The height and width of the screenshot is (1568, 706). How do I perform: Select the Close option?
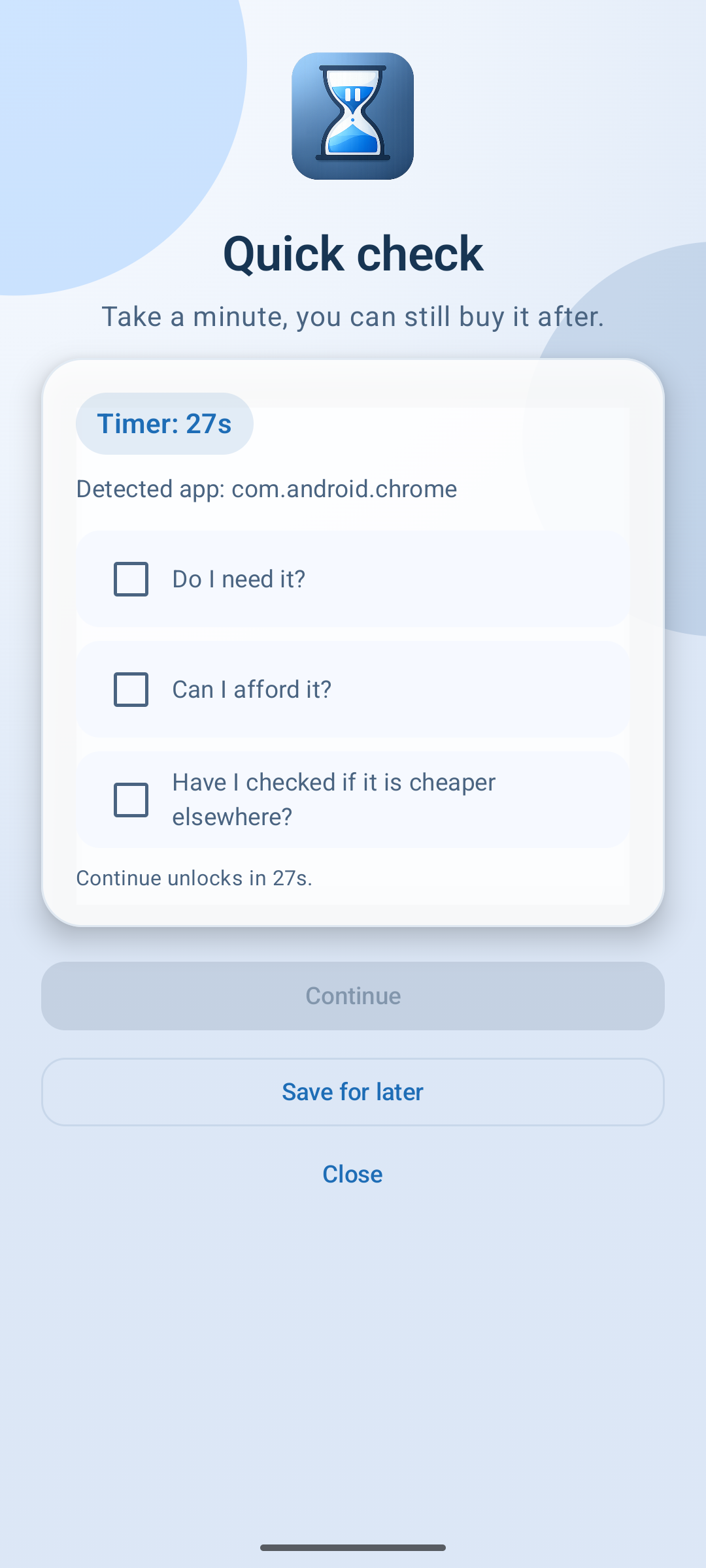(x=353, y=1174)
